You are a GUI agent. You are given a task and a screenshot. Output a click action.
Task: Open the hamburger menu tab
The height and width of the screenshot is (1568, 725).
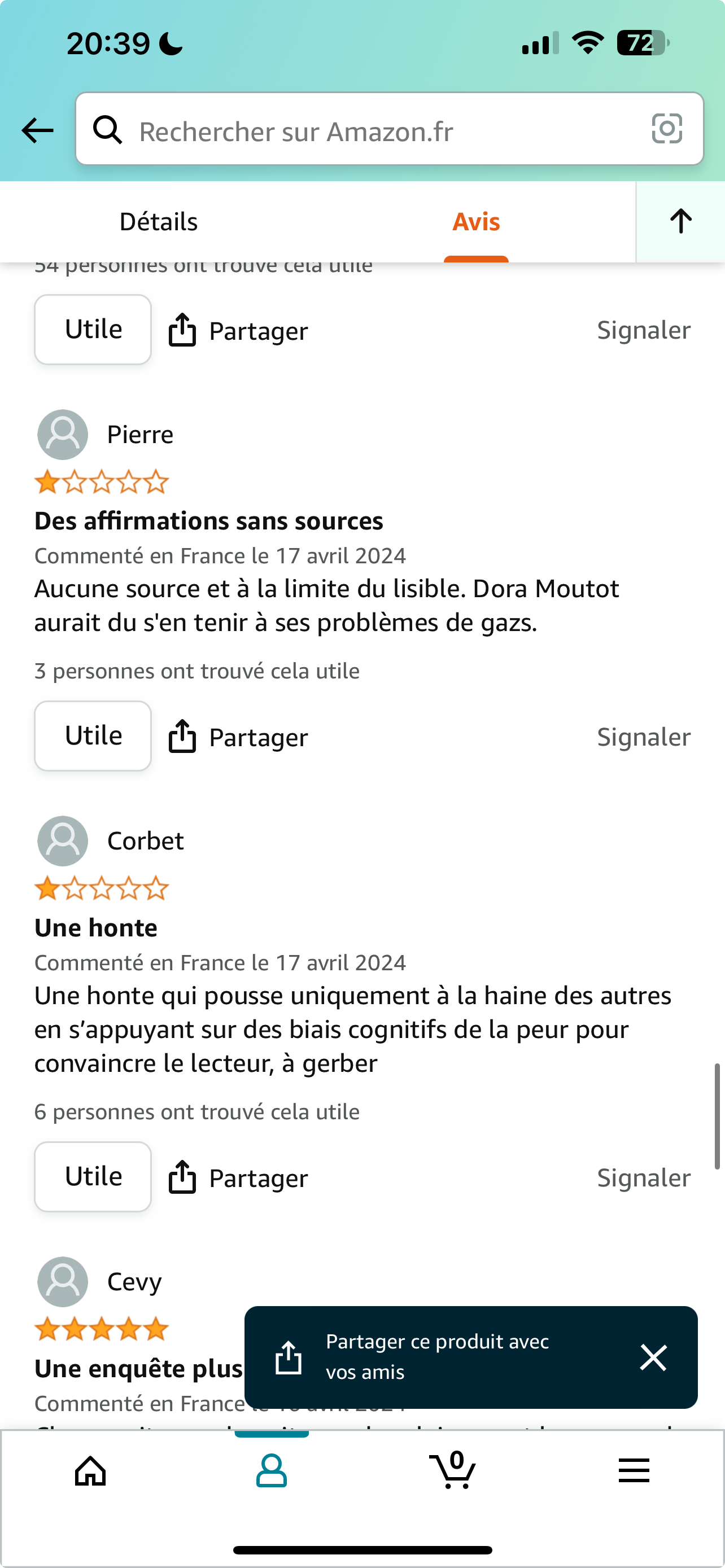(634, 1470)
